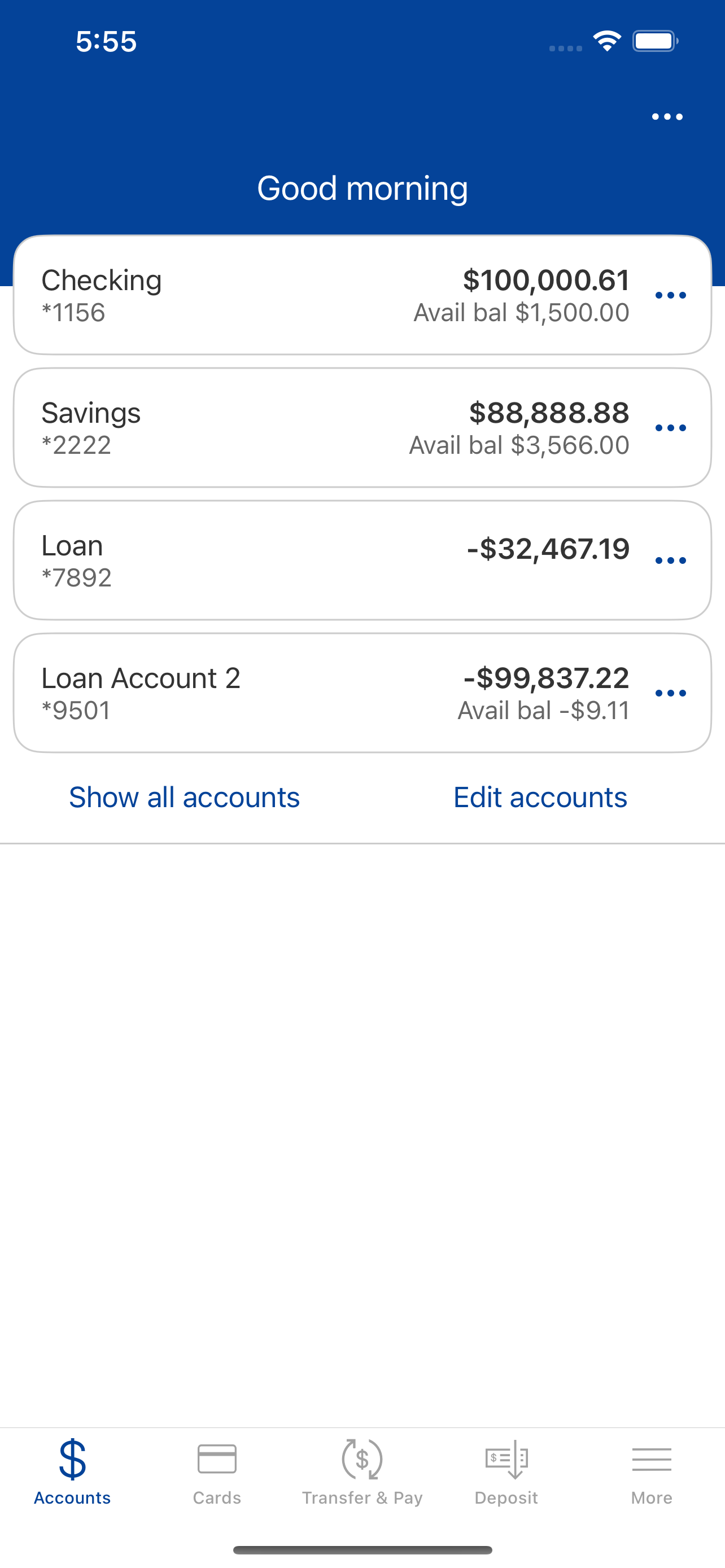Go to Transfer & Pay tab
725x1568 pixels.
[x=362, y=1472]
